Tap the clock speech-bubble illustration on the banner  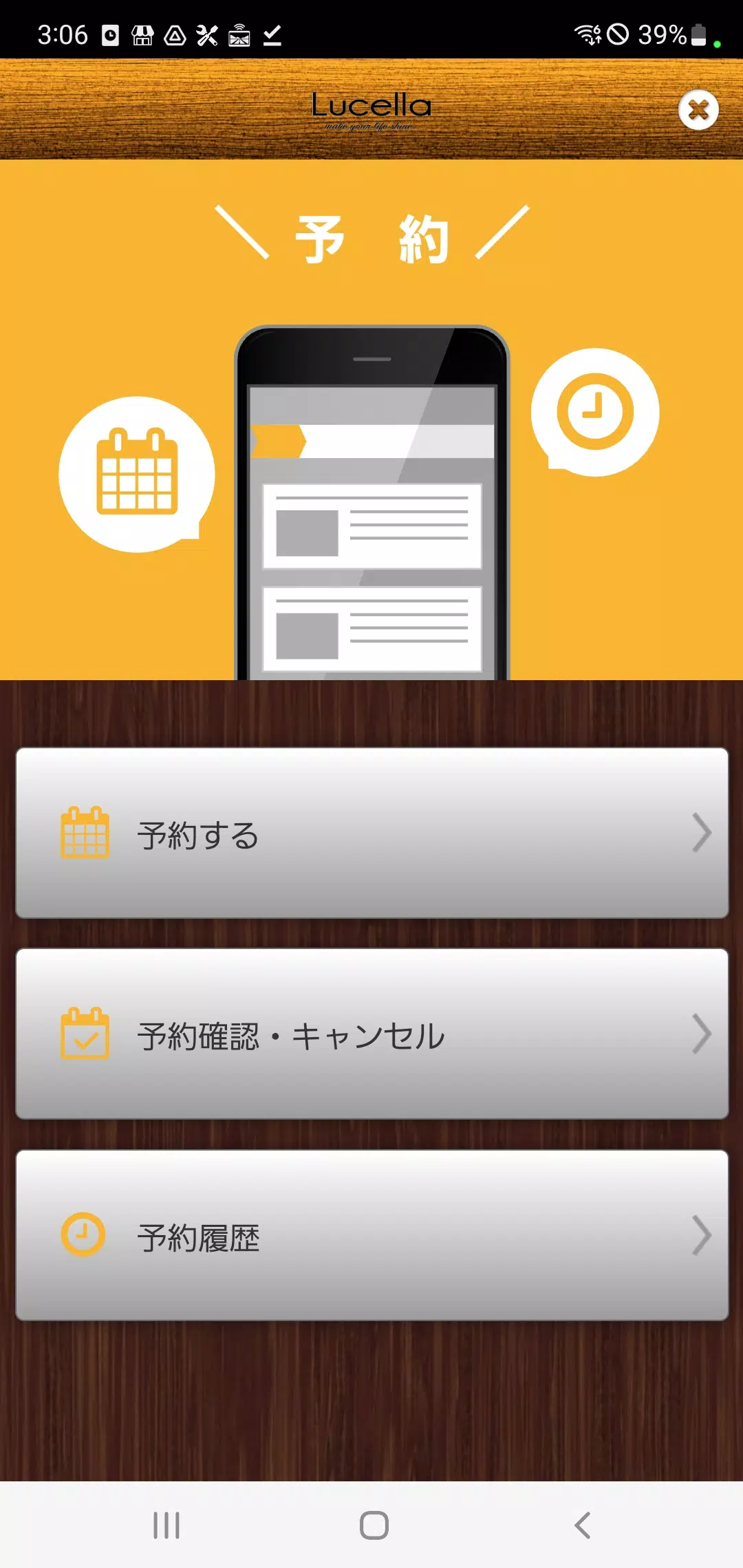coord(595,413)
